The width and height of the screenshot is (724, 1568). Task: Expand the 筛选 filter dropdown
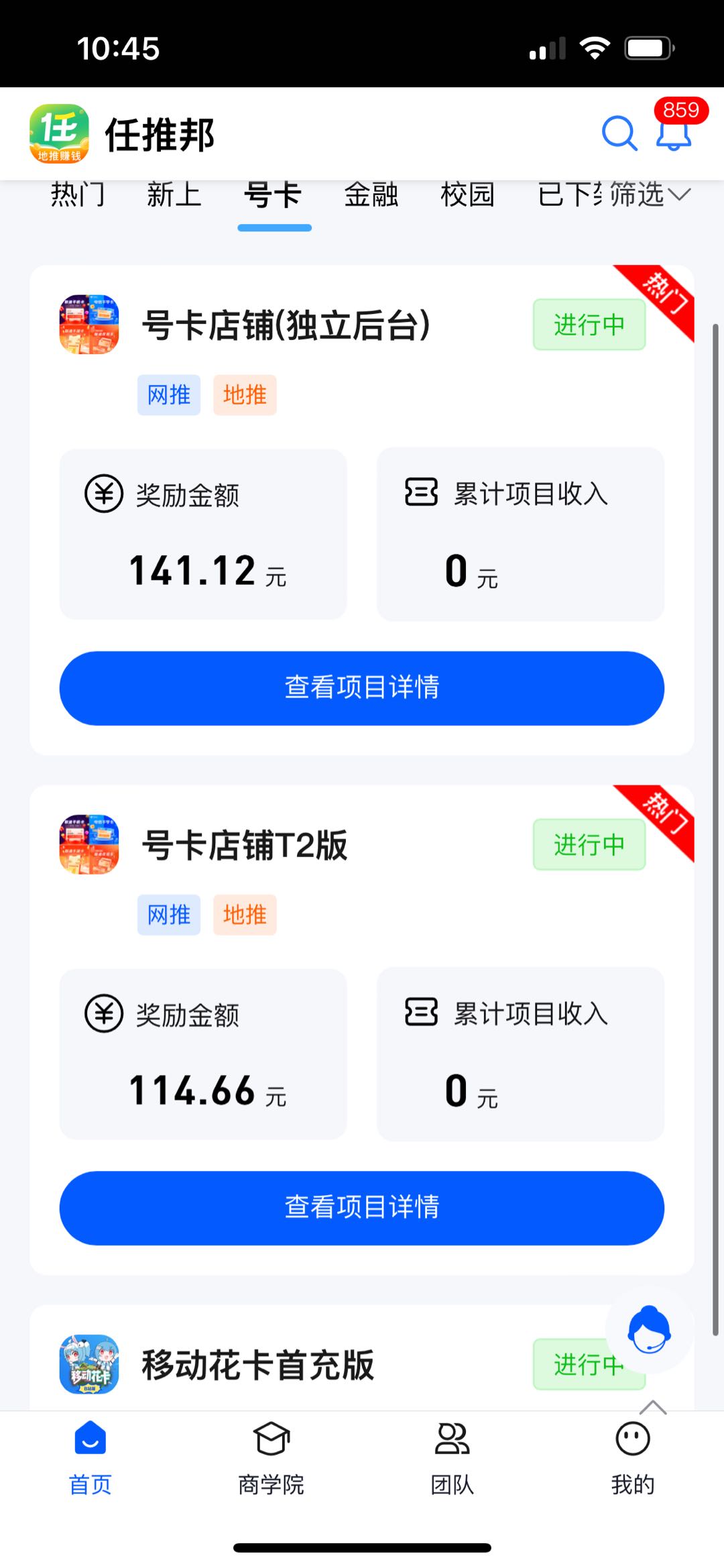[x=649, y=195]
